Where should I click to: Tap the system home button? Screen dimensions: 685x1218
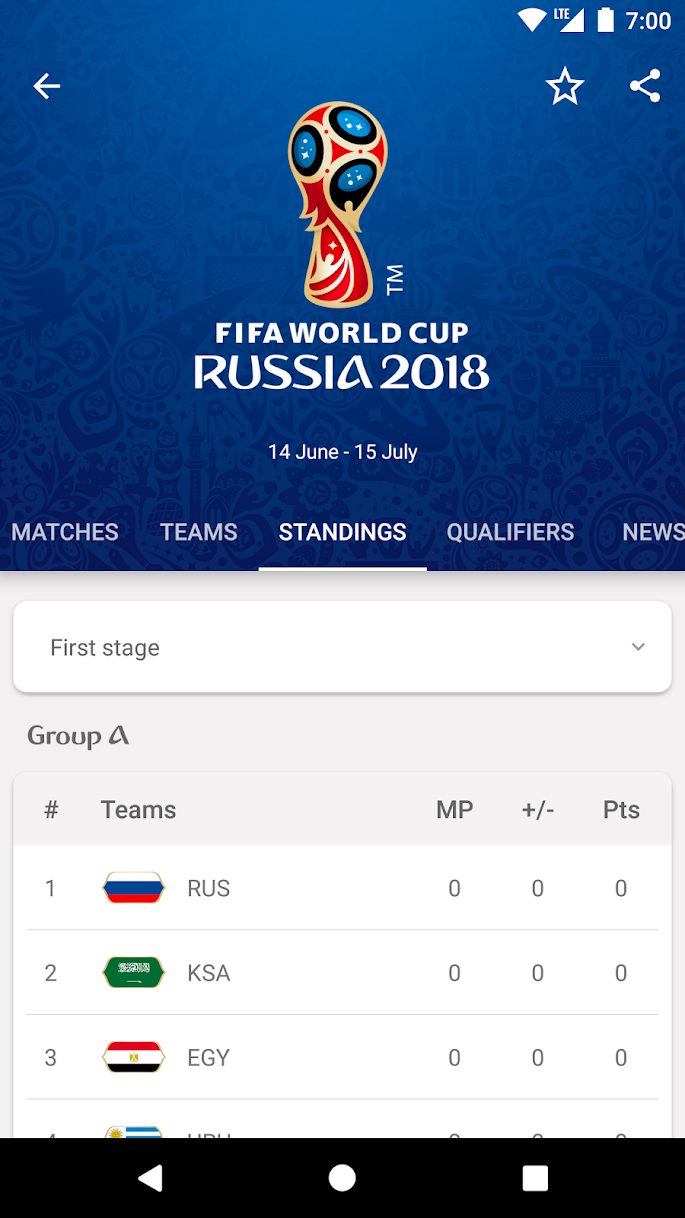[x=342, y=1178]
